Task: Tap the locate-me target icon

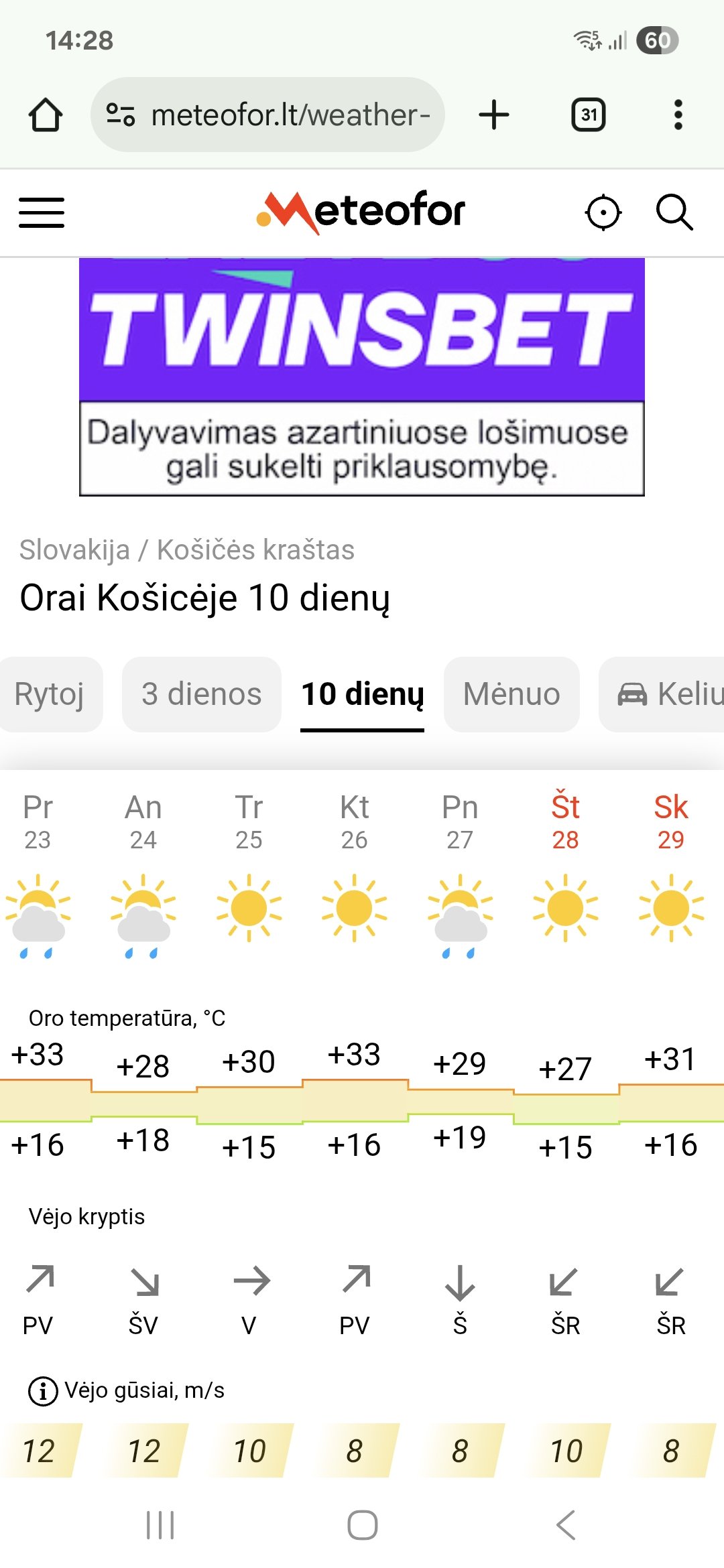Action: (603, 213)
